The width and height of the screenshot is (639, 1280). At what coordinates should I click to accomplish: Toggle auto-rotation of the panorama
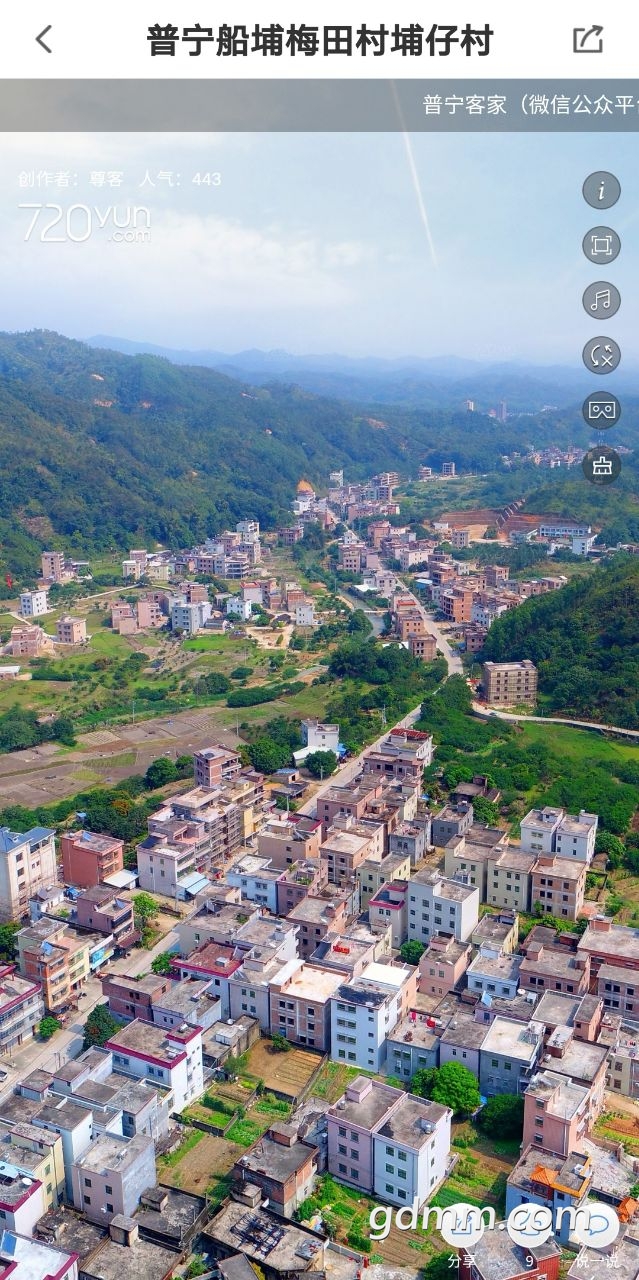[x=601, y=355]
